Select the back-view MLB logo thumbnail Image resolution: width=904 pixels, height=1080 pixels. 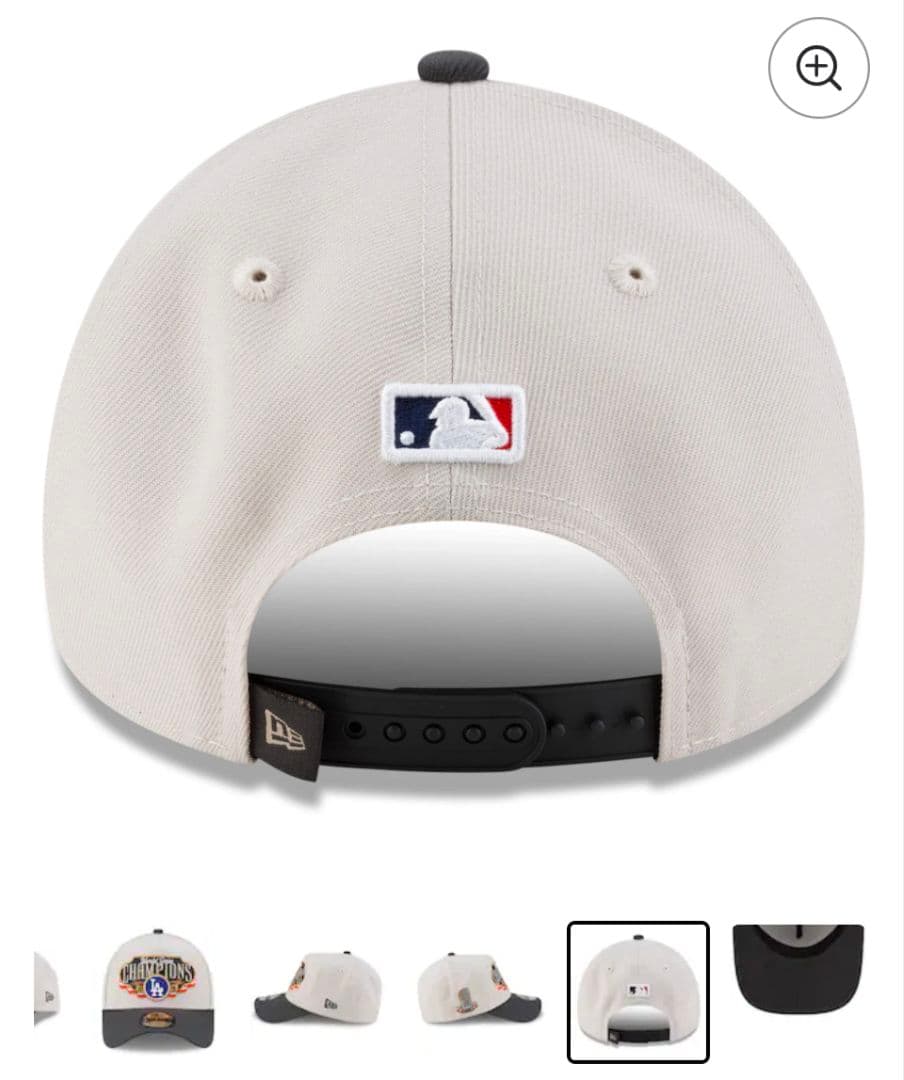coord(638,992)
